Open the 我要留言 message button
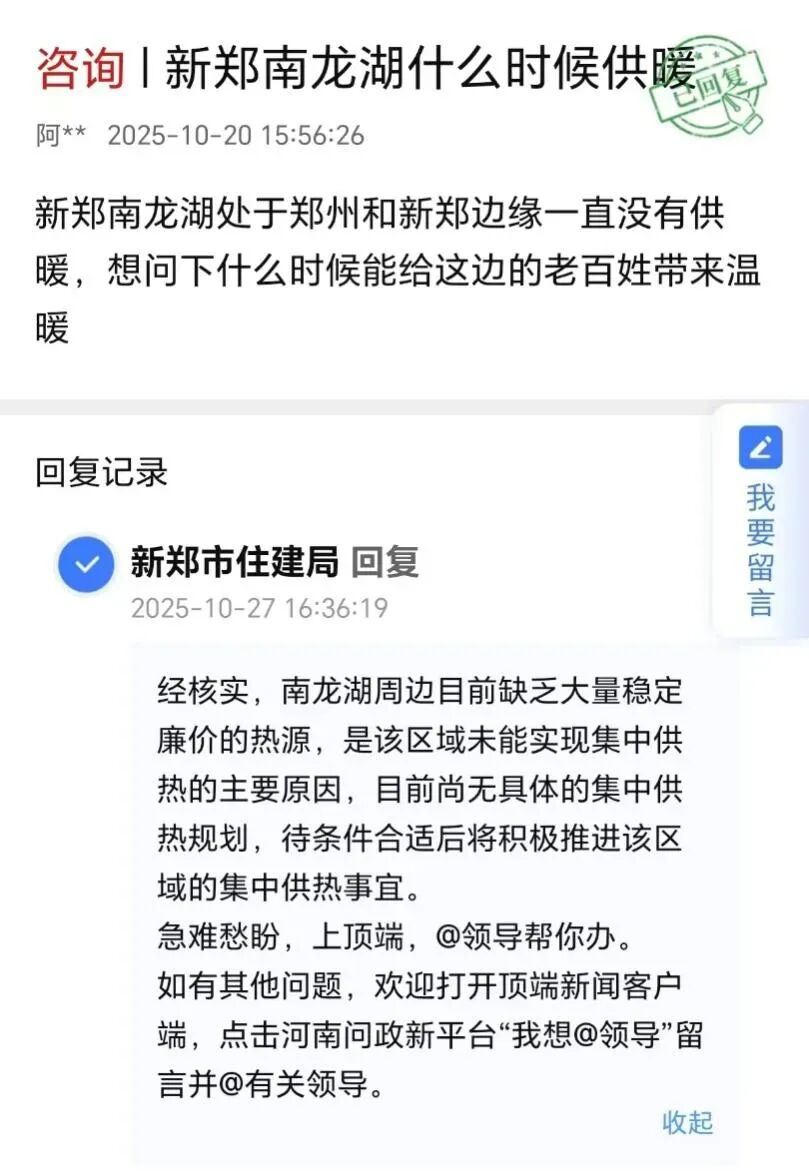Screen dimensions: 809x1173 (760, 522)
